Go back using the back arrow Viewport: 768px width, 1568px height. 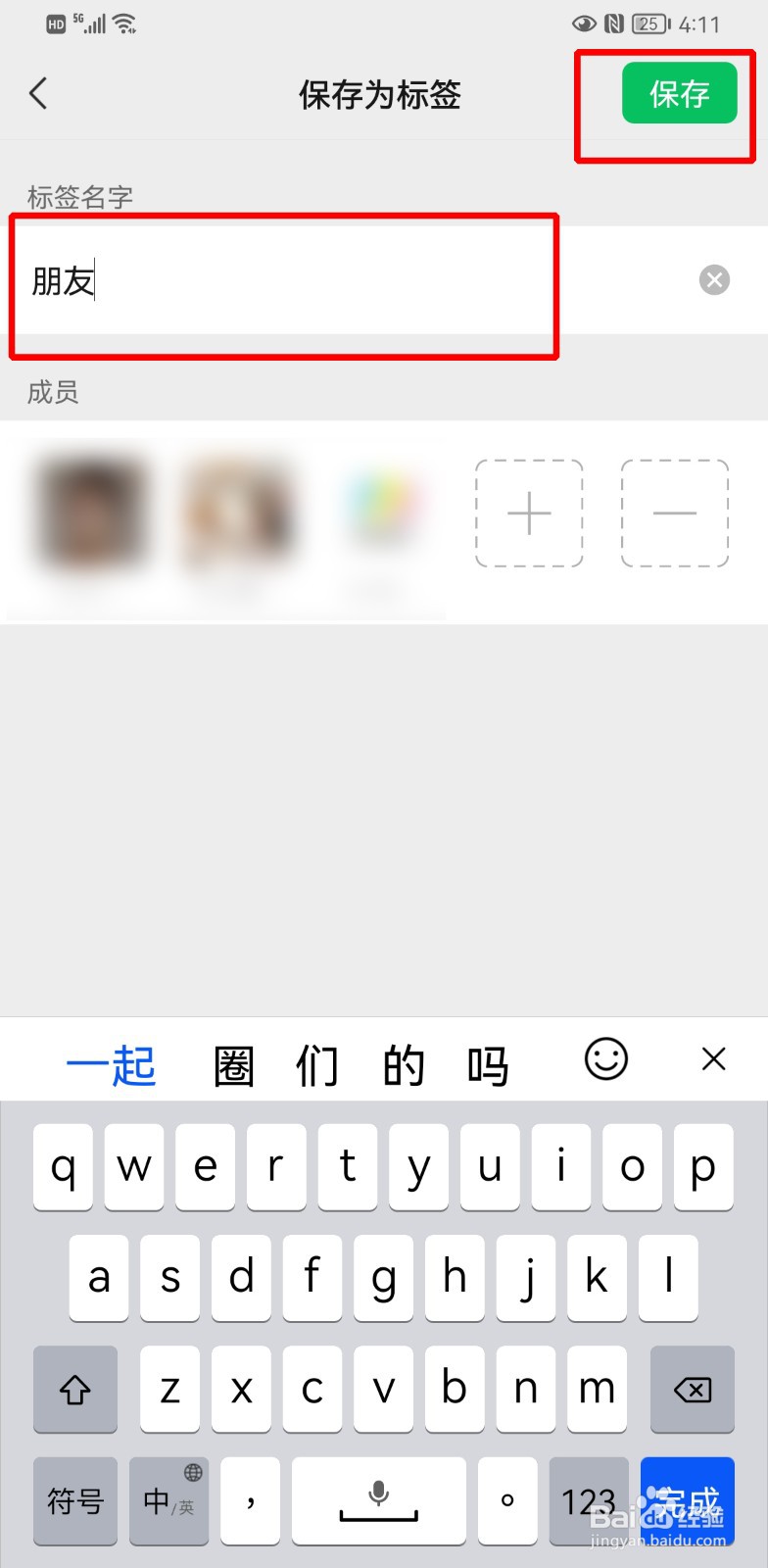pos(39,93)
